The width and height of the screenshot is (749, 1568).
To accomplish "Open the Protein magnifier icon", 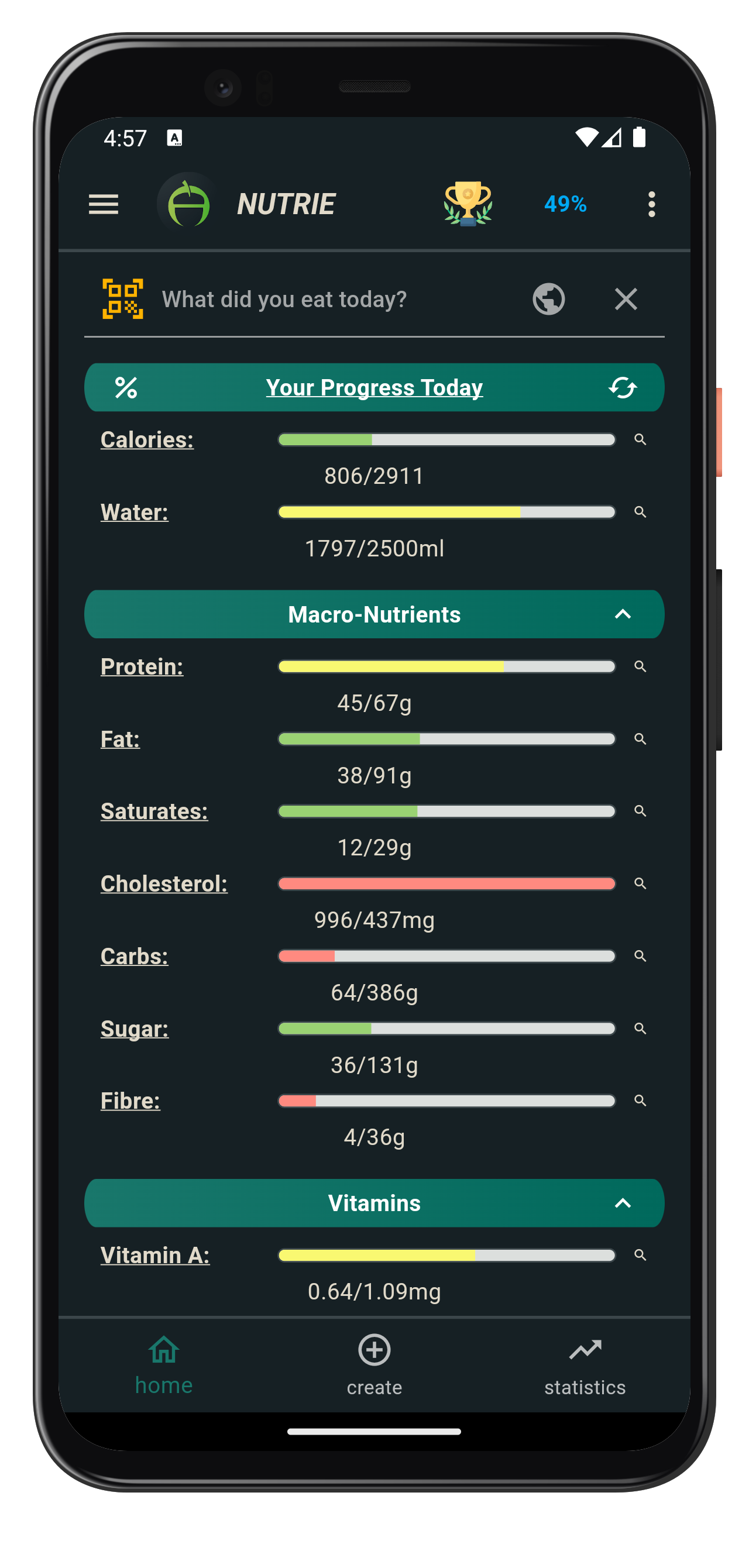I will click(x=640, y=666).
